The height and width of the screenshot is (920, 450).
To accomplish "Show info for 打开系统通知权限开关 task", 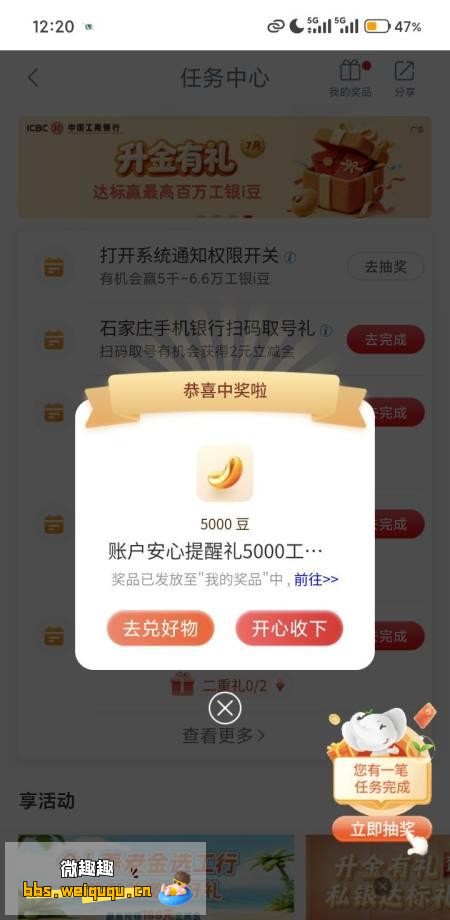I will [290, 257].
